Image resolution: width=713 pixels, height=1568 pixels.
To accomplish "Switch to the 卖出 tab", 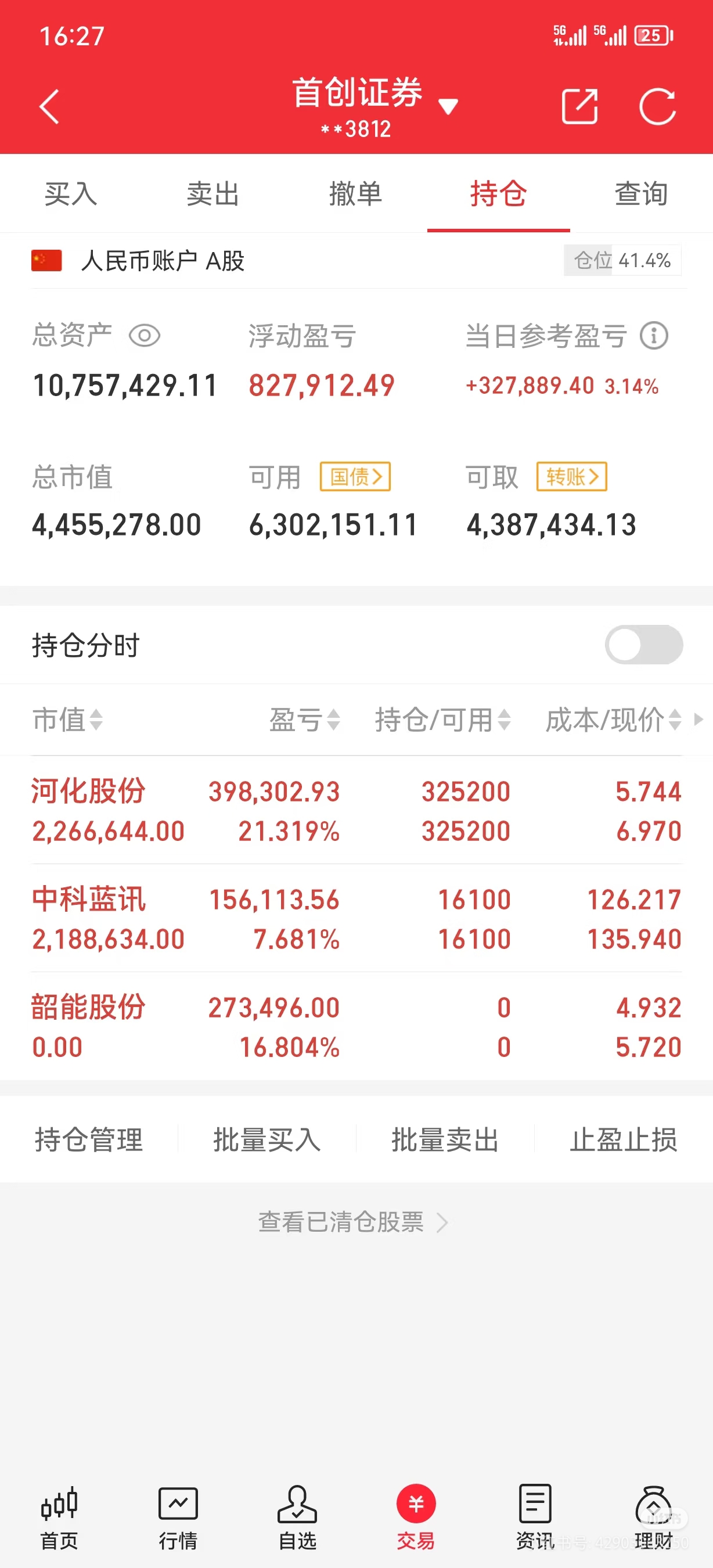I will [x=214, y=193].
